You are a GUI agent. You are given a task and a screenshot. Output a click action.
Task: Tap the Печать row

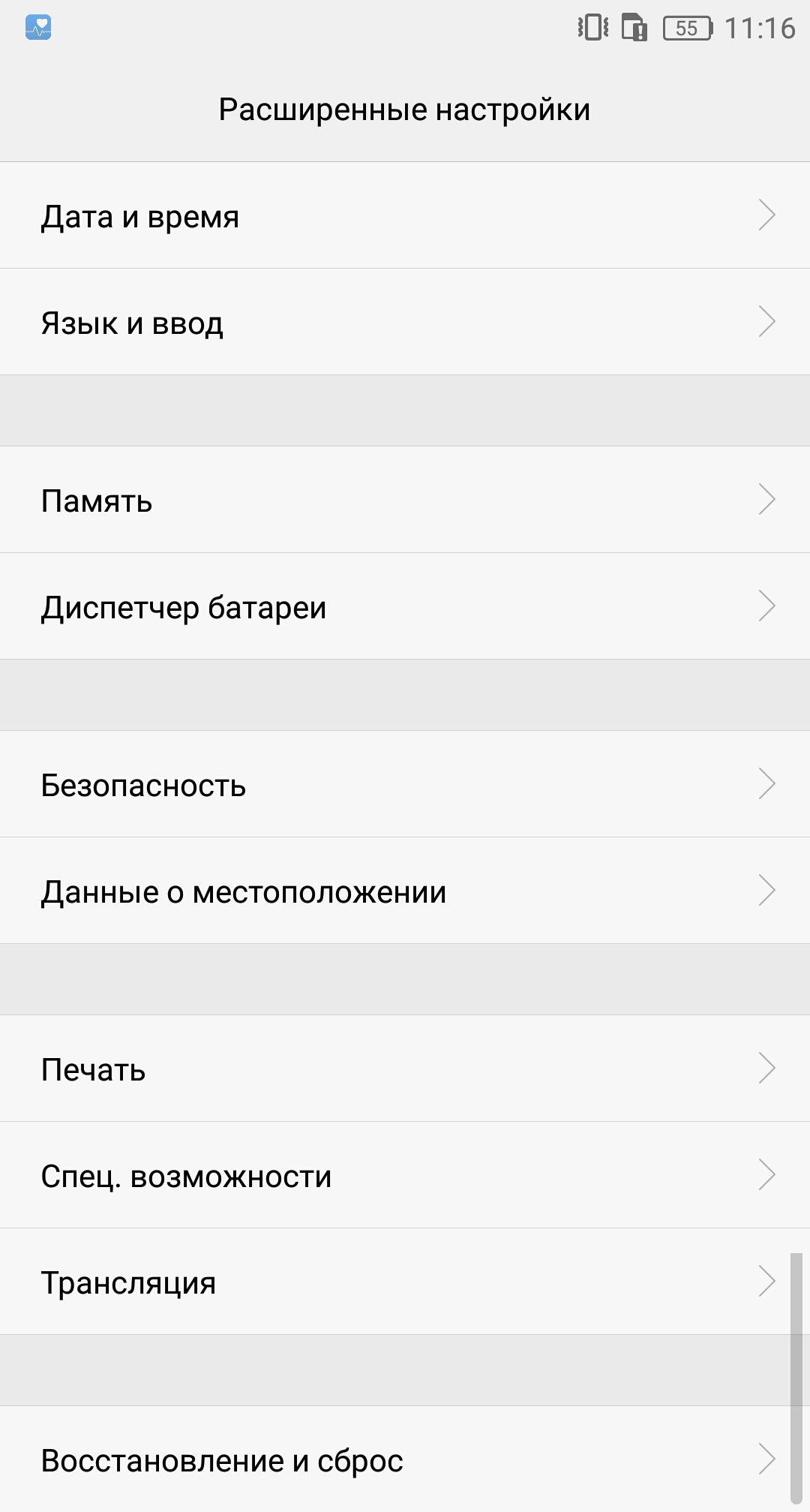405,1069
